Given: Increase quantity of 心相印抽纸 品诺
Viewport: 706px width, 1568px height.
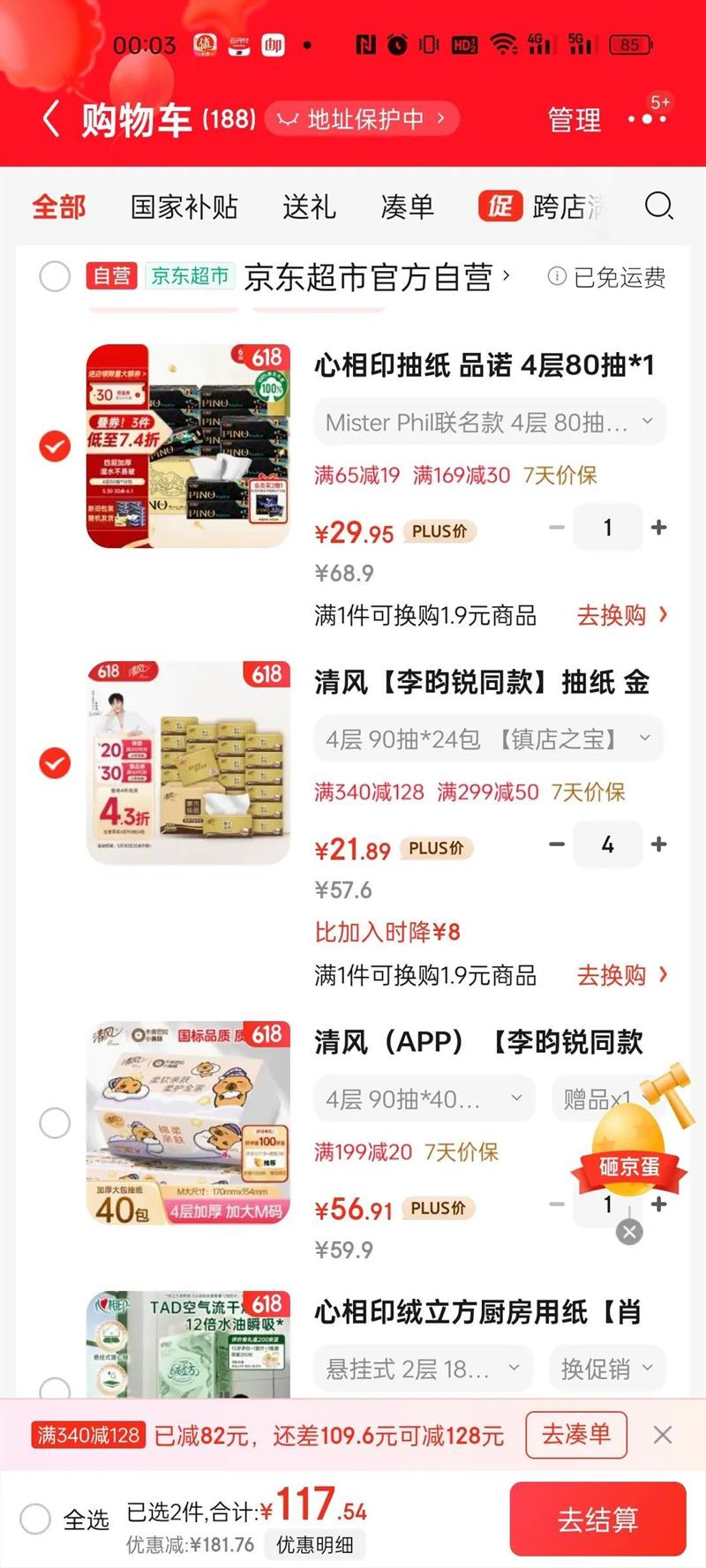Looking at the screenshot, I should click(x=658, y=528).
